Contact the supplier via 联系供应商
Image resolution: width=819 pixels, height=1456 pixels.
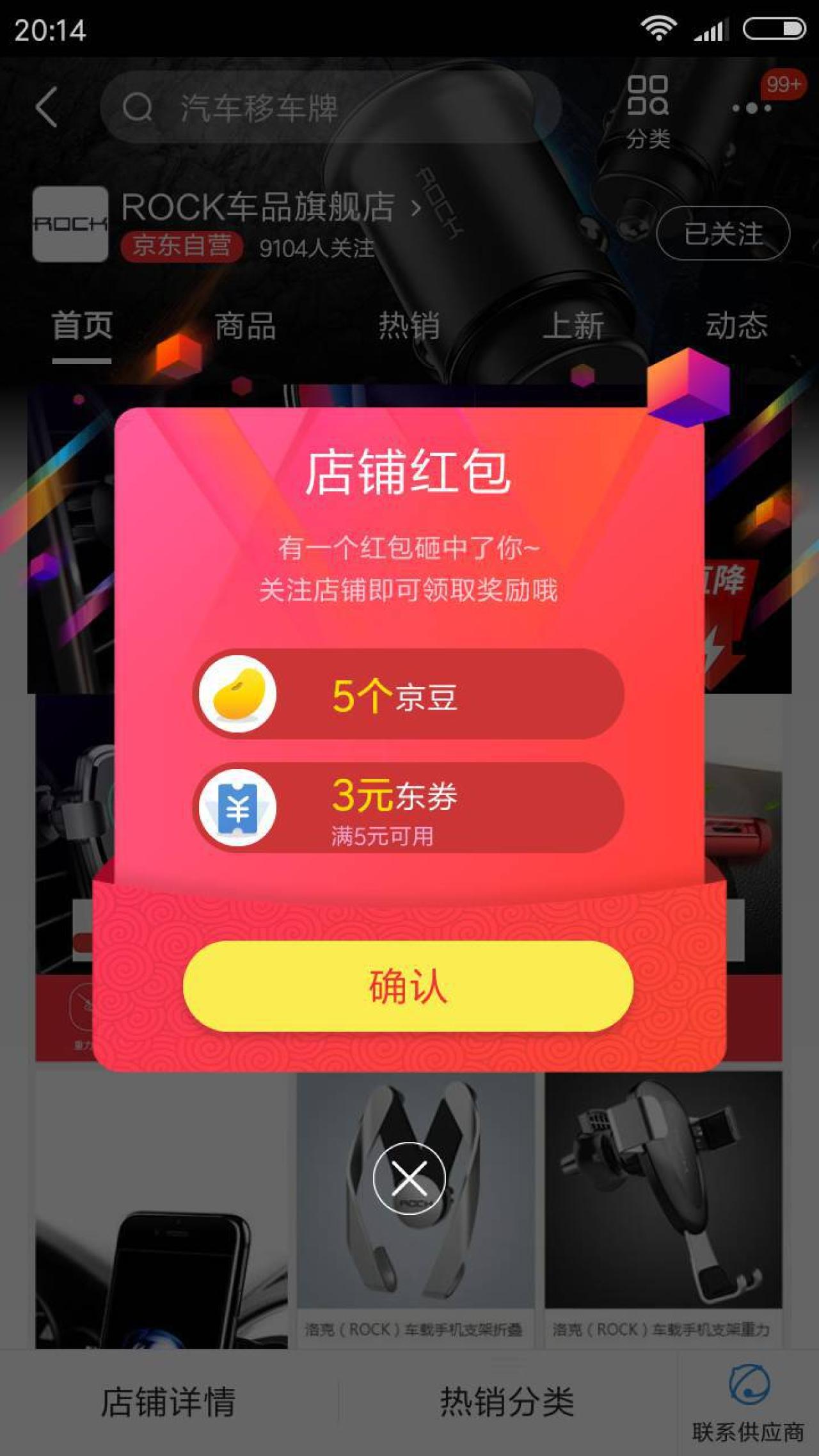click(748, 1402)
